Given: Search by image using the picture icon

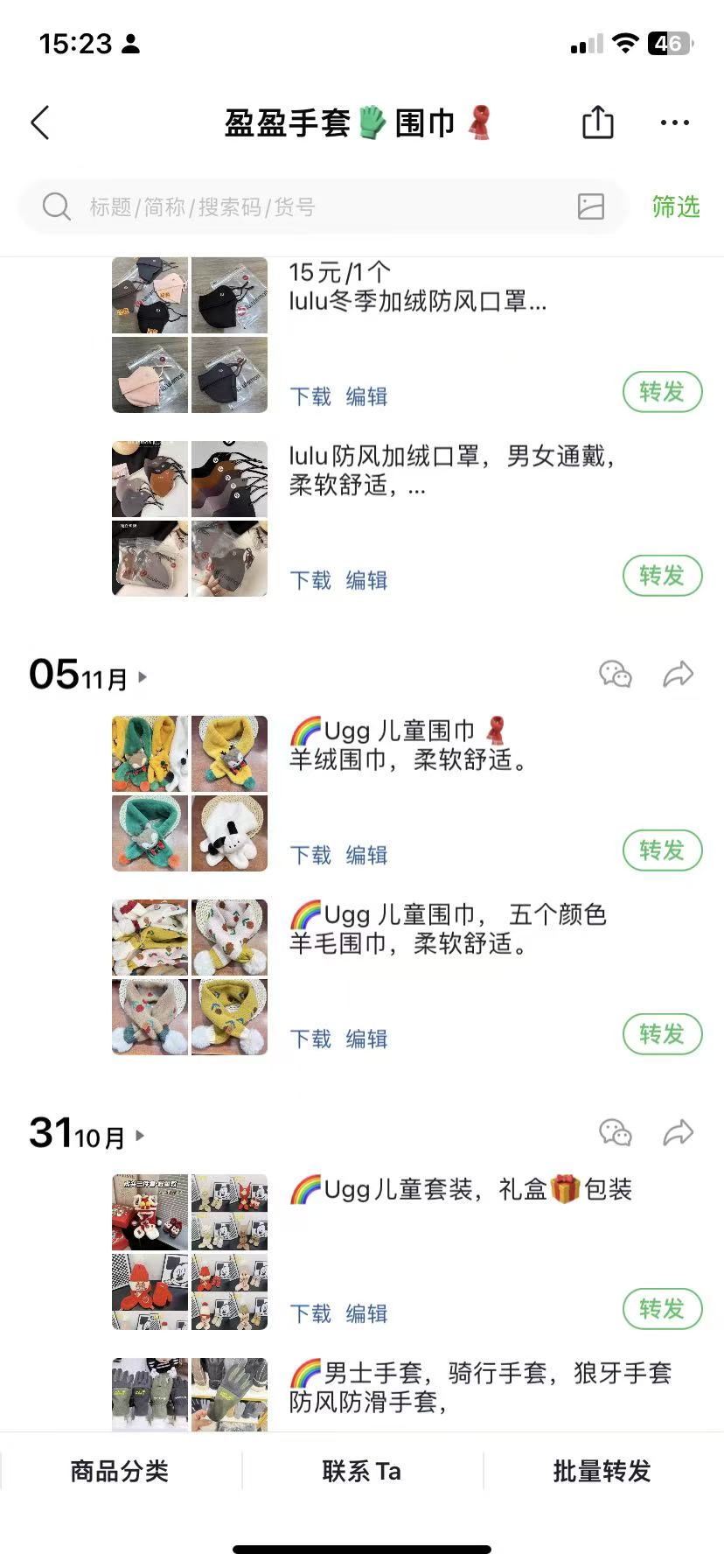Looking at the screenshot, I should 591,207.
